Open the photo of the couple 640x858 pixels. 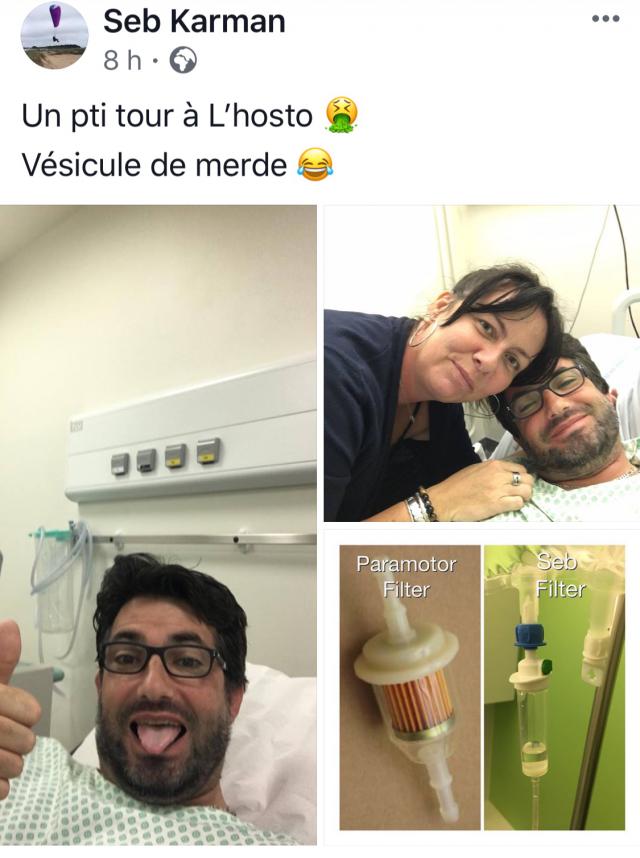481,364
